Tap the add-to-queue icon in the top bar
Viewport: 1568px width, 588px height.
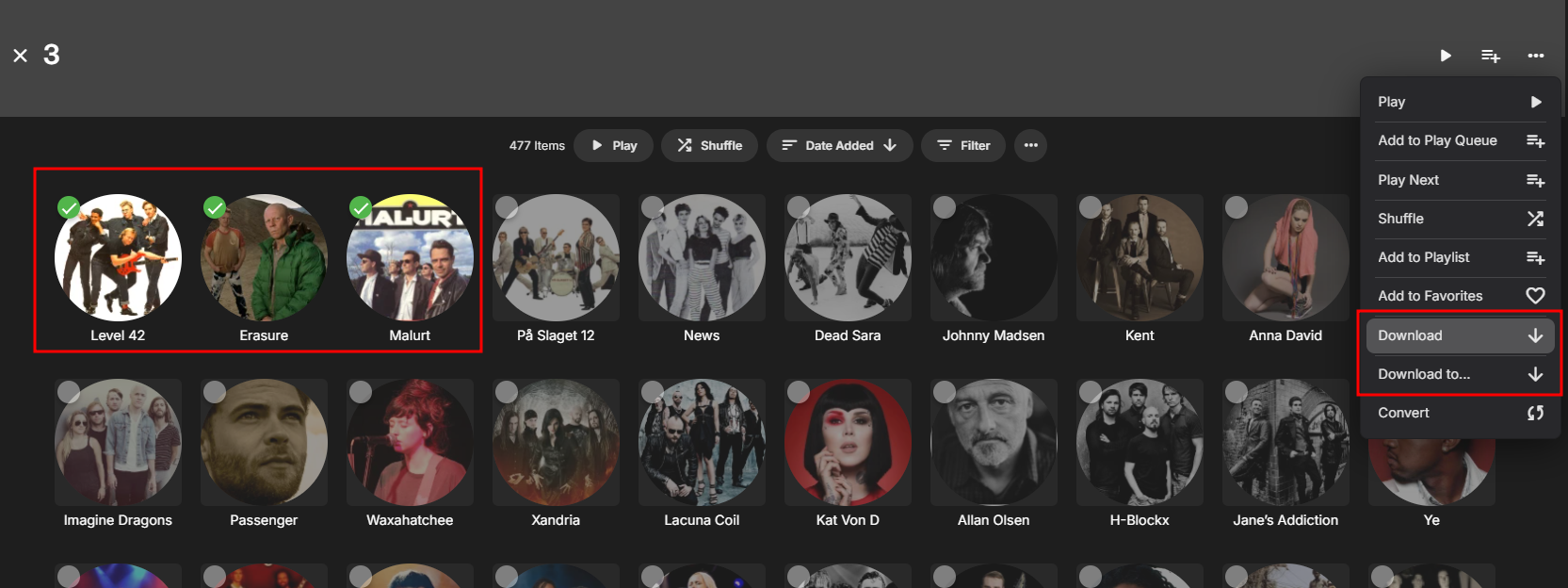coord(1490,56)
